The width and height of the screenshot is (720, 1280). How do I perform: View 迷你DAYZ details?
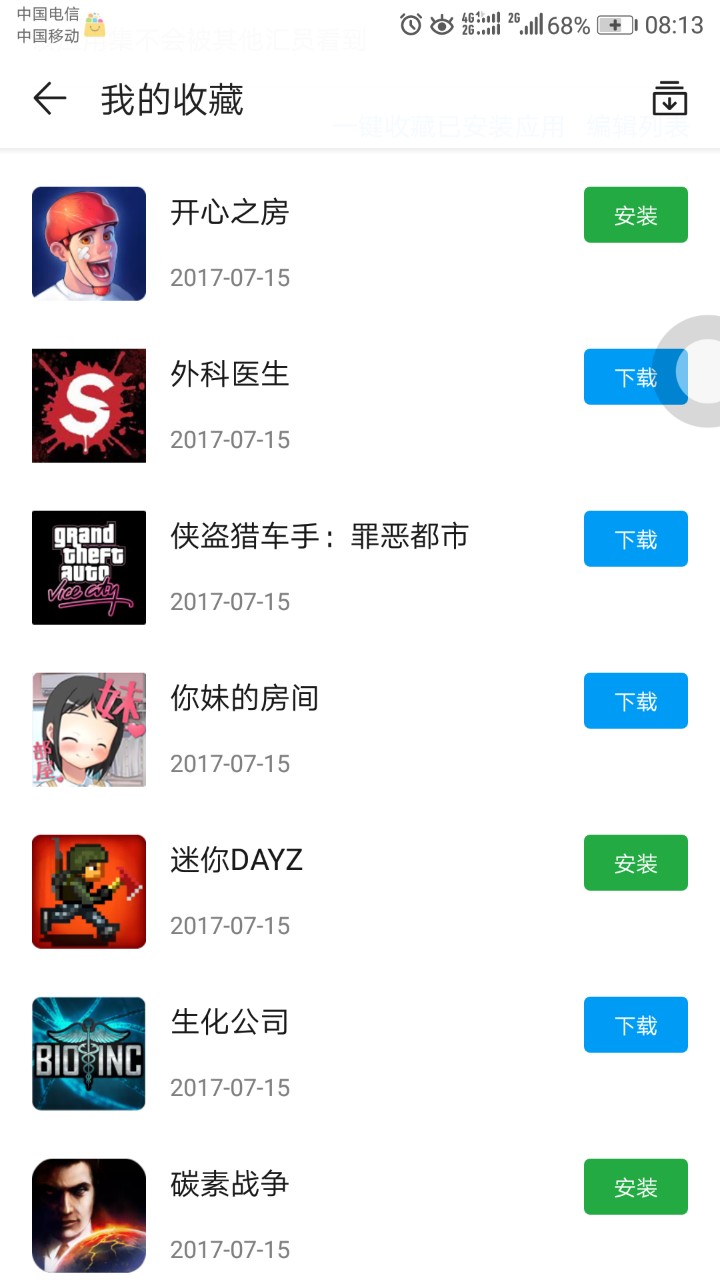tap(300, 892)
